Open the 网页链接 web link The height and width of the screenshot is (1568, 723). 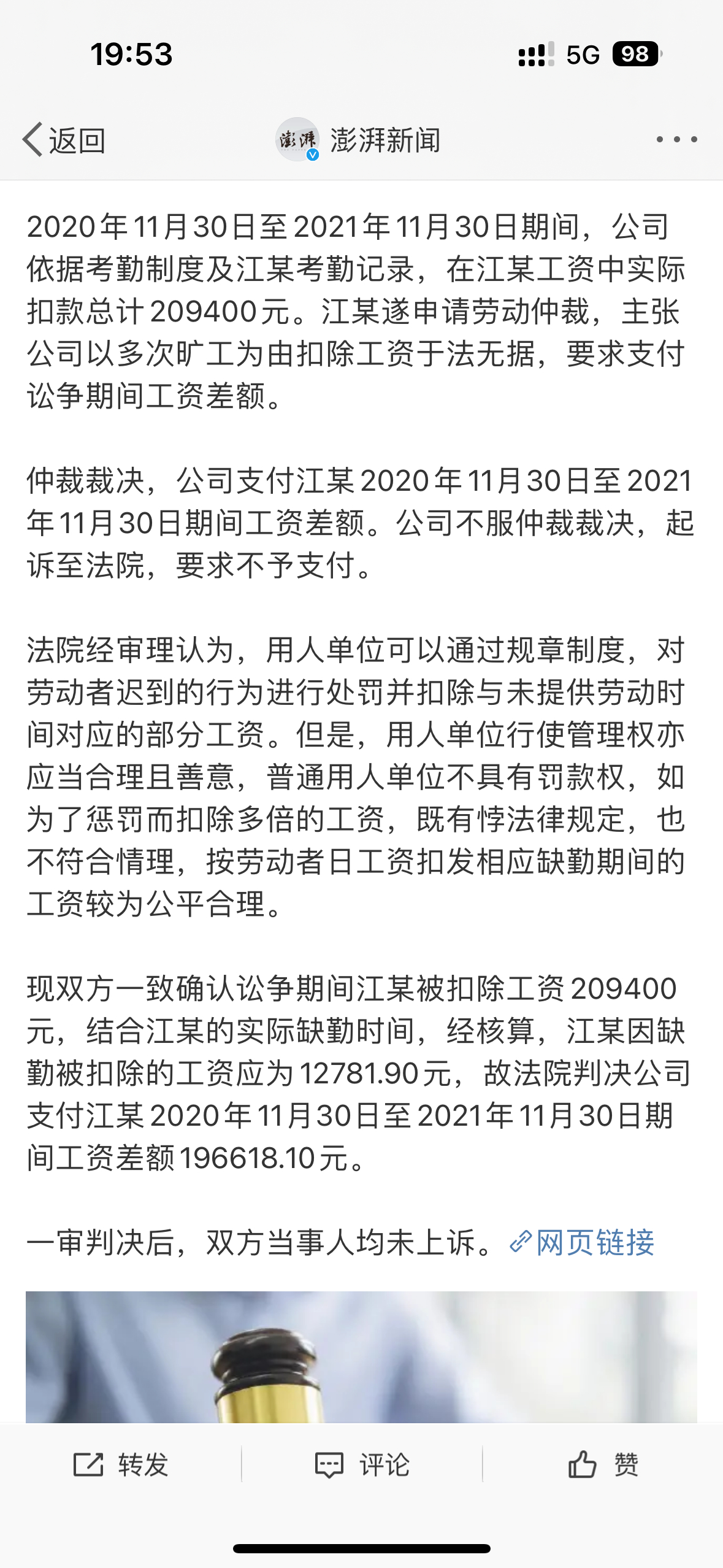[x=582, y=1243]
